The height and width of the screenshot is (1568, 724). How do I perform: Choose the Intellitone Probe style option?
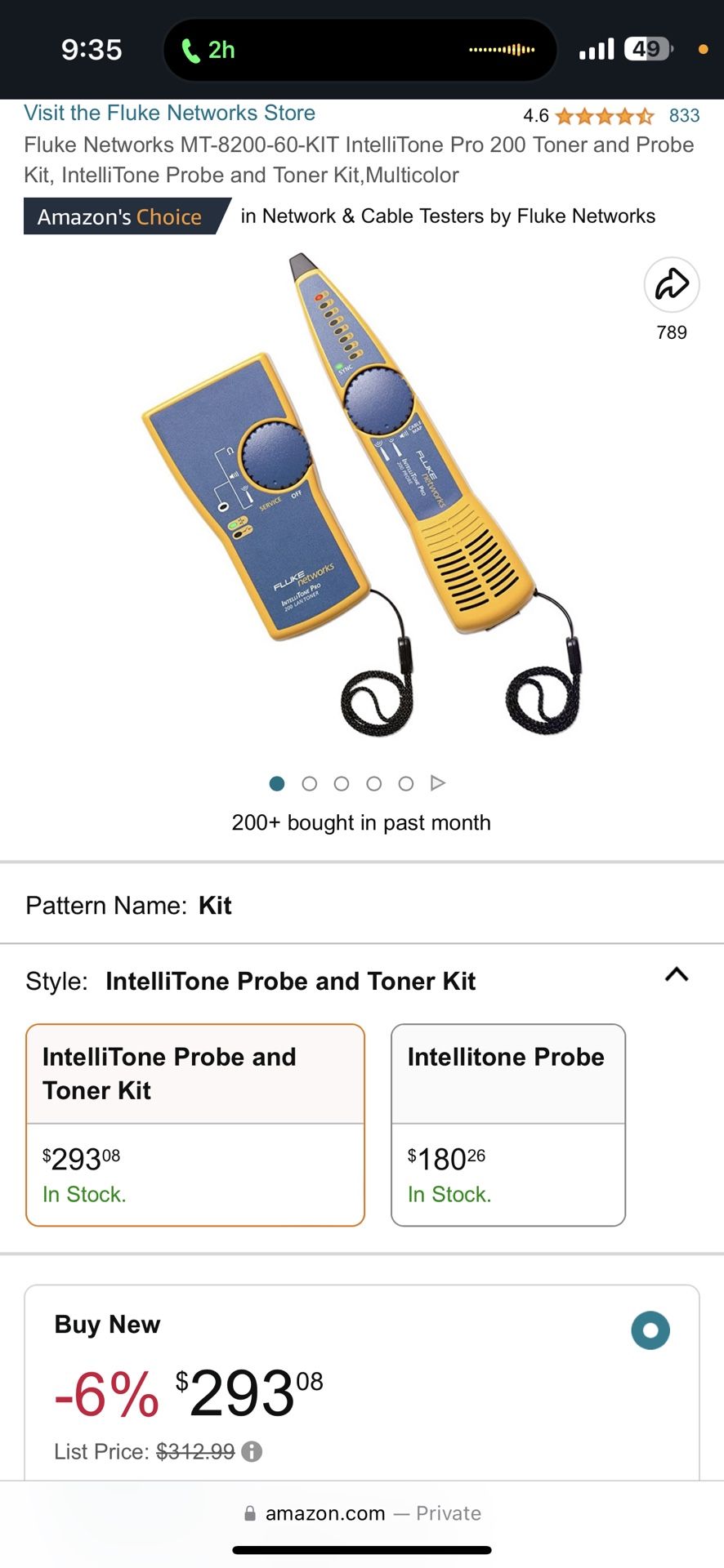tap(507, 1124)
